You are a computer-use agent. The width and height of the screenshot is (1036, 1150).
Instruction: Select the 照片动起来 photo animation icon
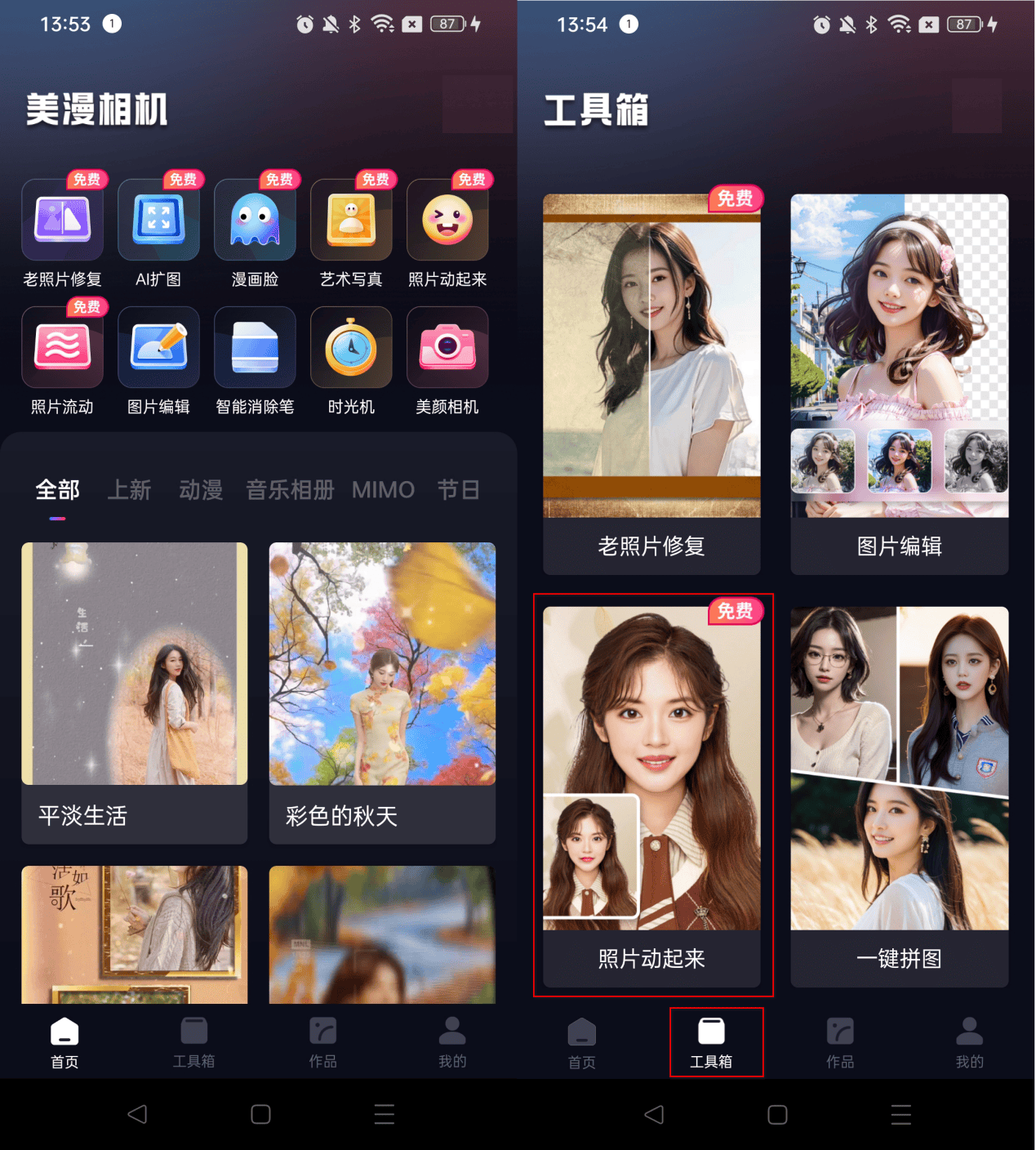tap(447, 219)
